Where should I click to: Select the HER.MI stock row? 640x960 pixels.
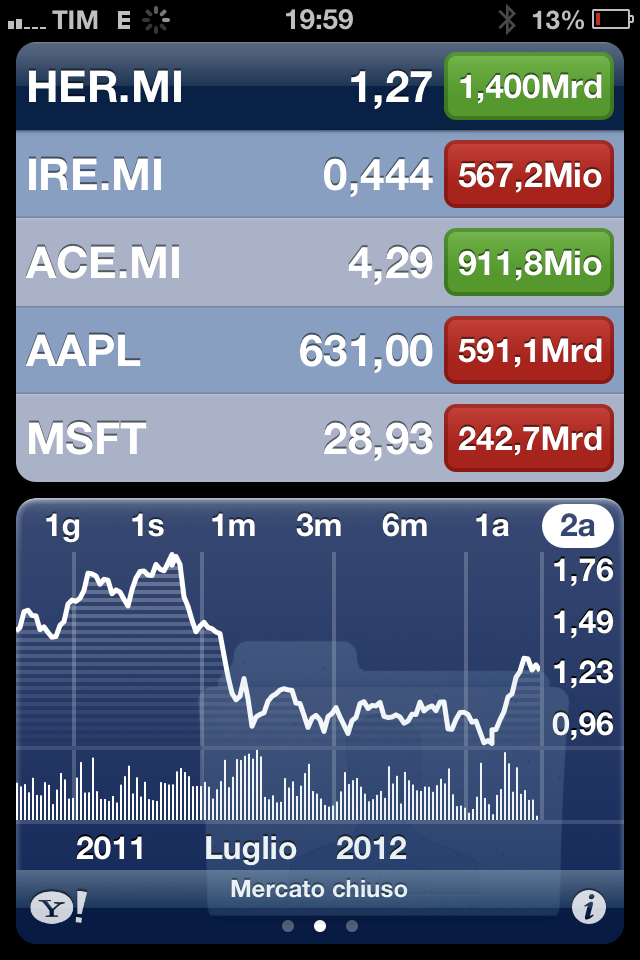point(320,86)
